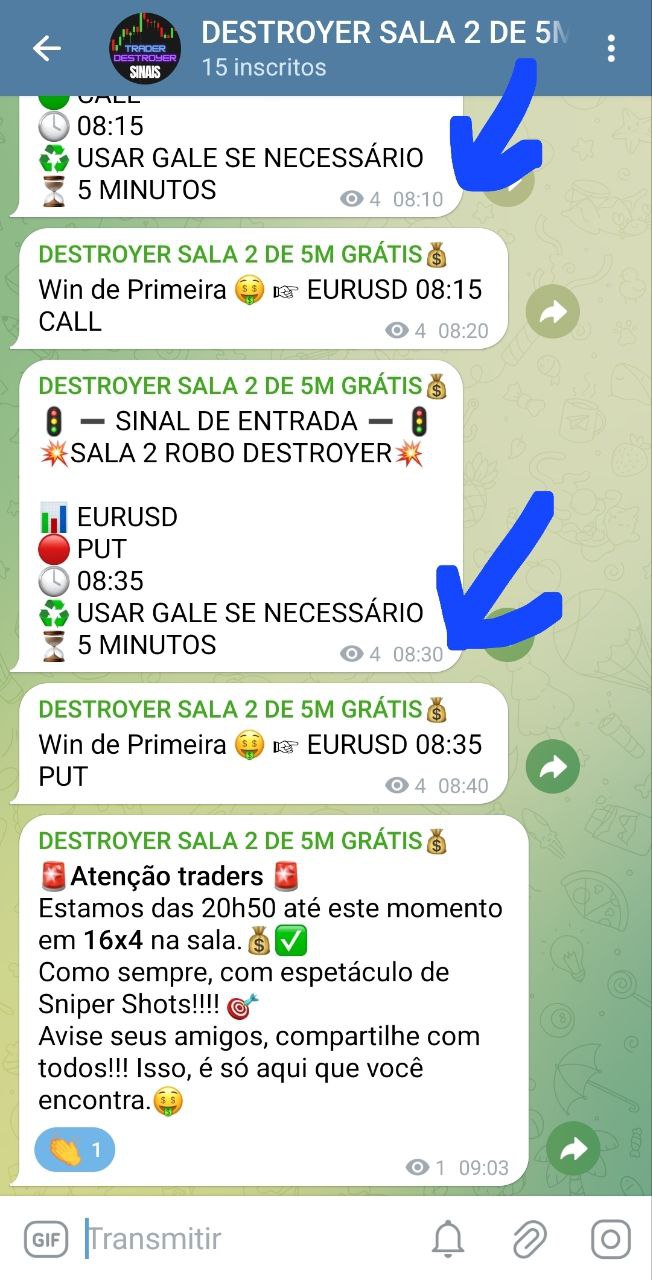Forward the EURUSD 08:15 CALL win message

point(553,312)
